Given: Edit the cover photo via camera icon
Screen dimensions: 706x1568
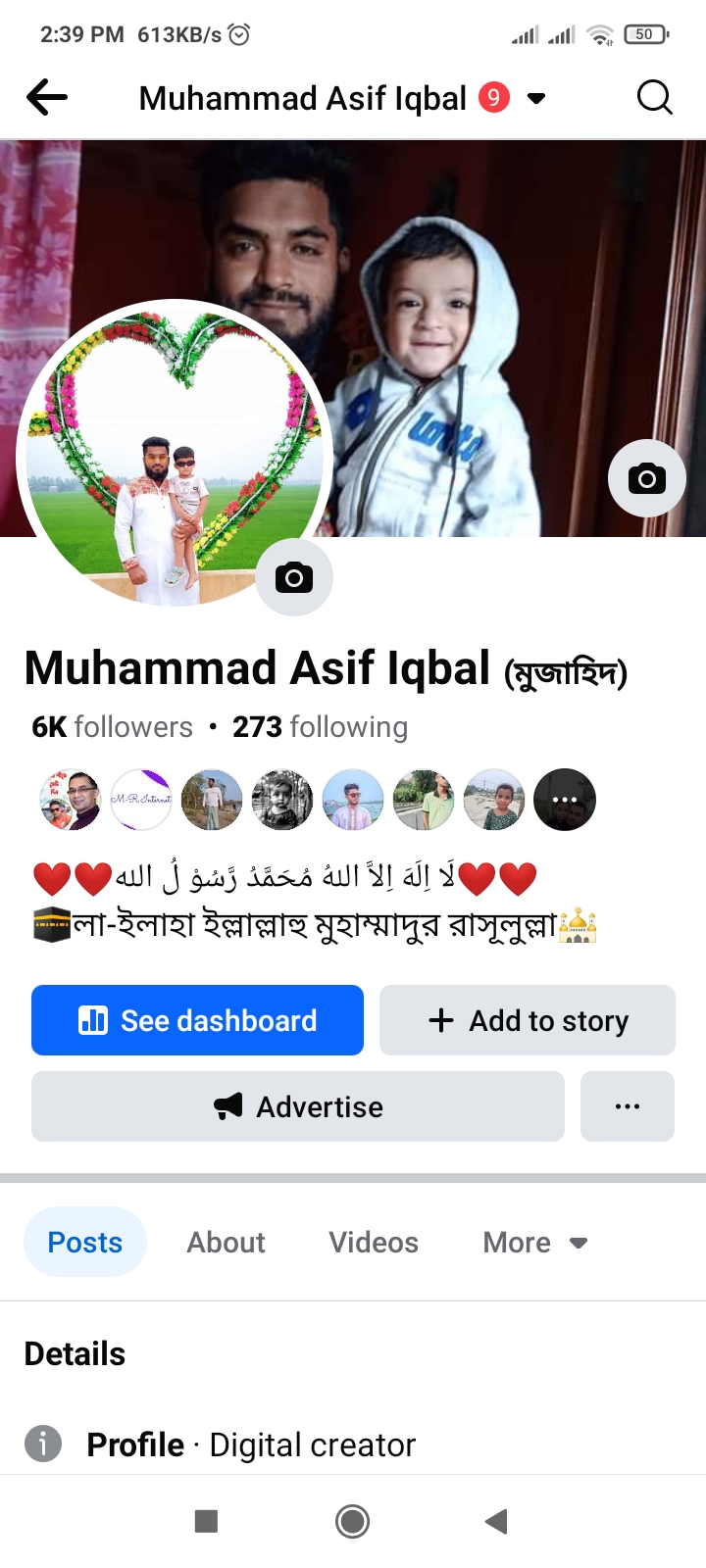Looking at the screenshot, I should tap(646, 478).
